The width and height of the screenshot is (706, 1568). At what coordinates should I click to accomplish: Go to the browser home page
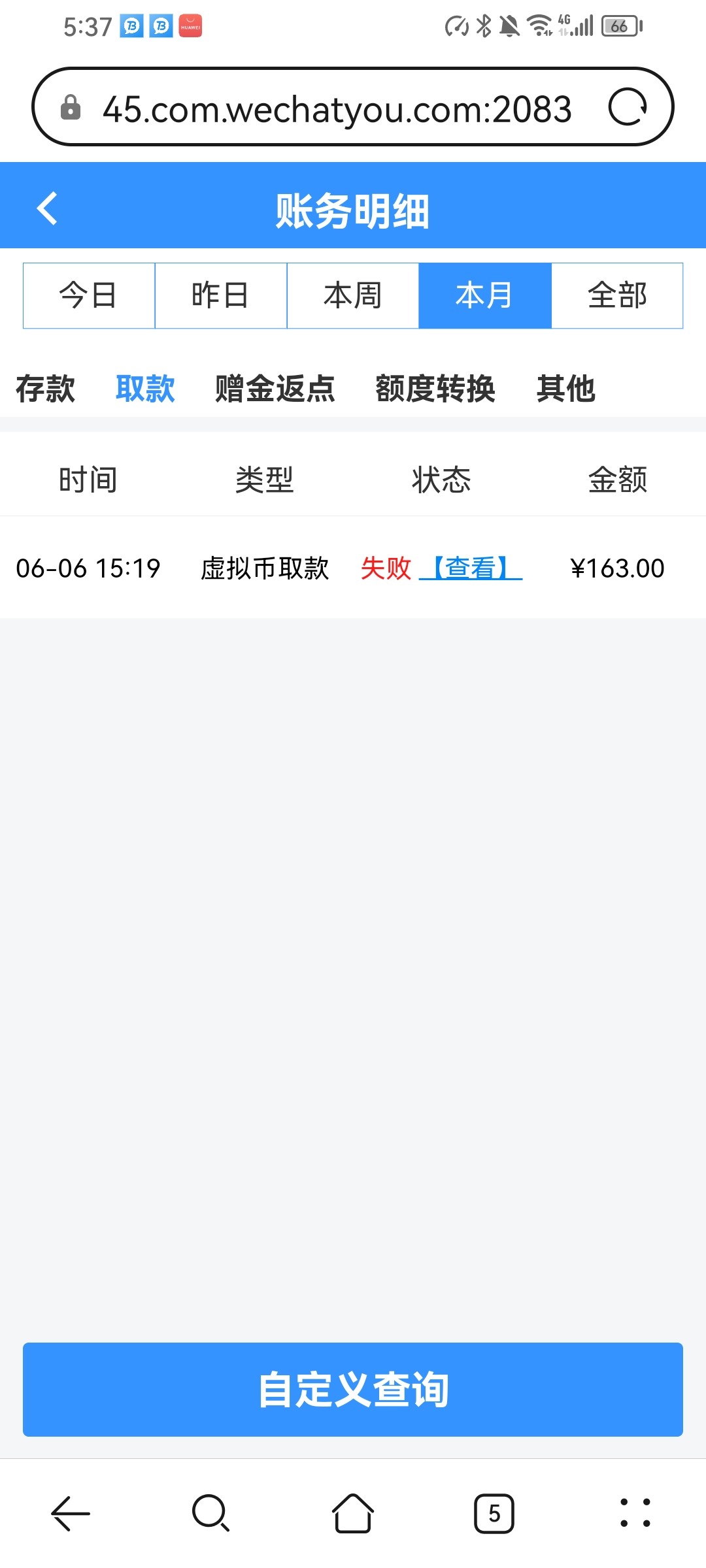[x=353, y=1512]
